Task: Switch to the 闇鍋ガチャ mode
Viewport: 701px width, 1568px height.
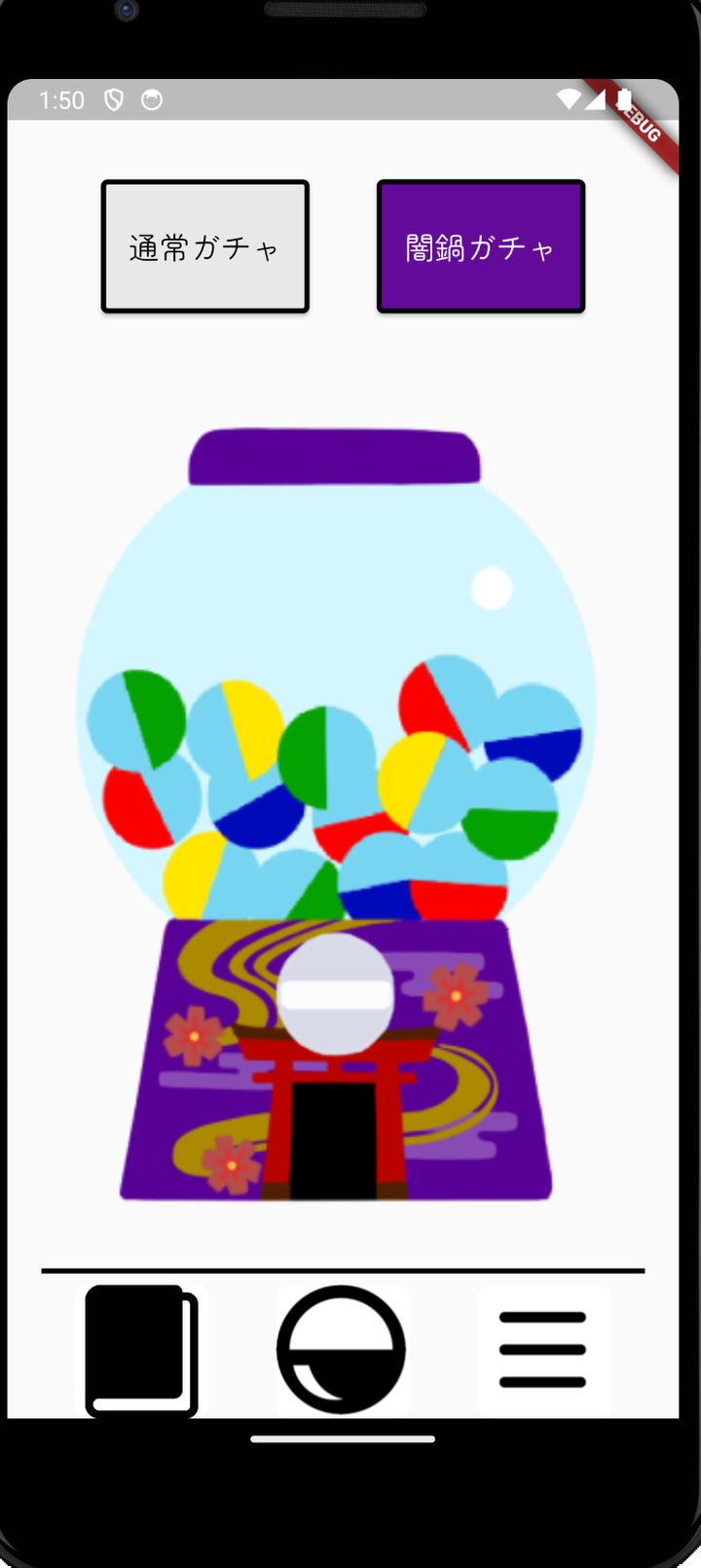Action: point(481,246)
